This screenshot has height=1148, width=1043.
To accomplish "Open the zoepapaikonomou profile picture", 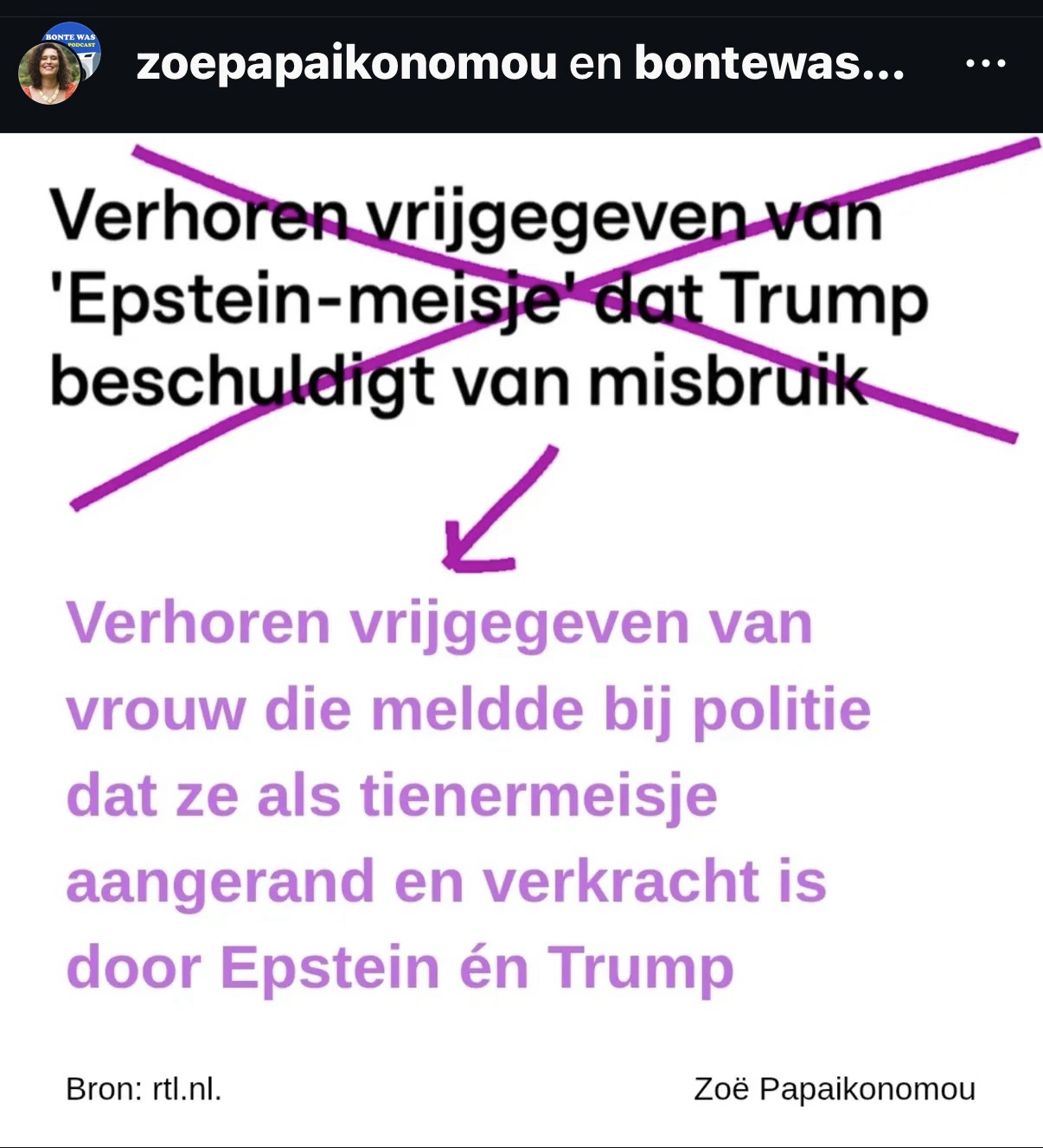I will pos(51,73).
